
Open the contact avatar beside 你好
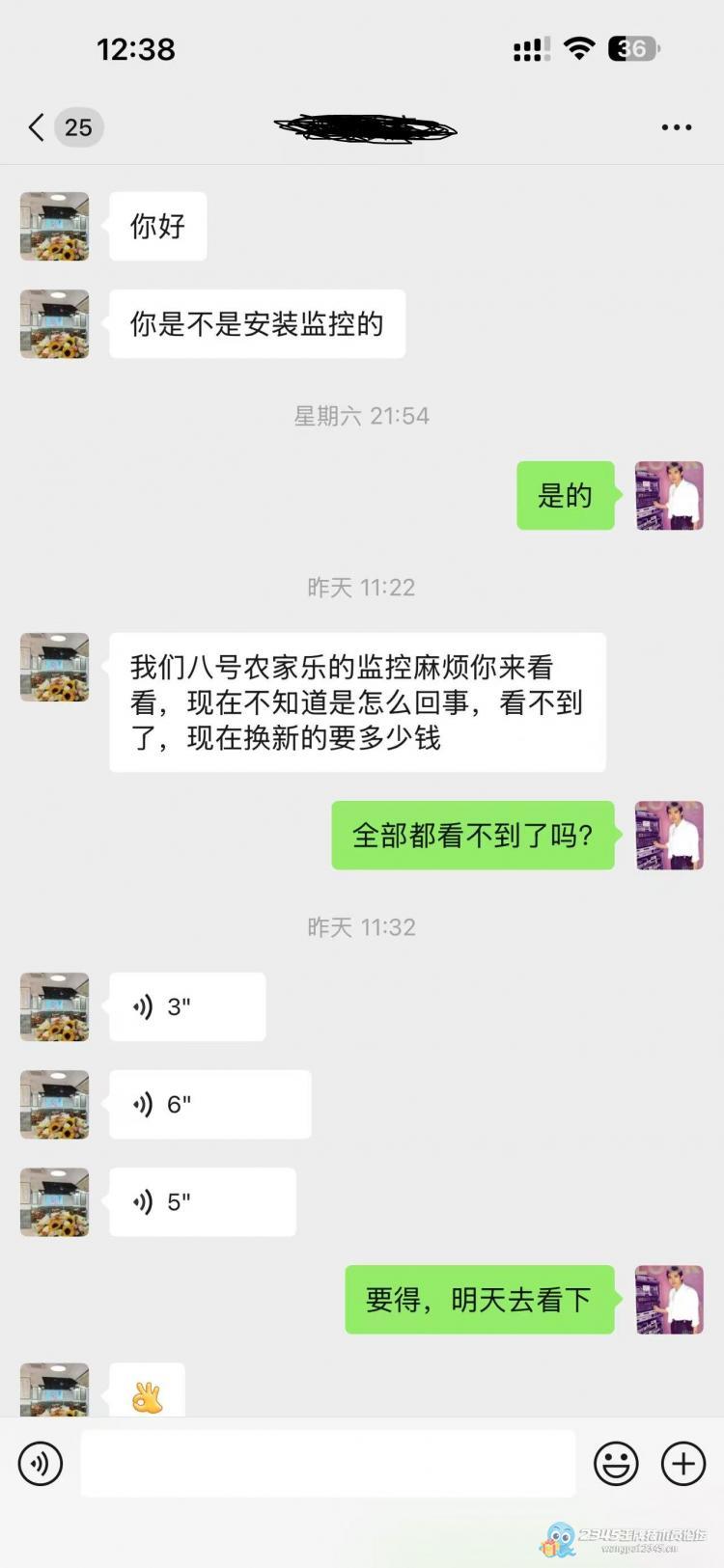(x=55, y=227)
